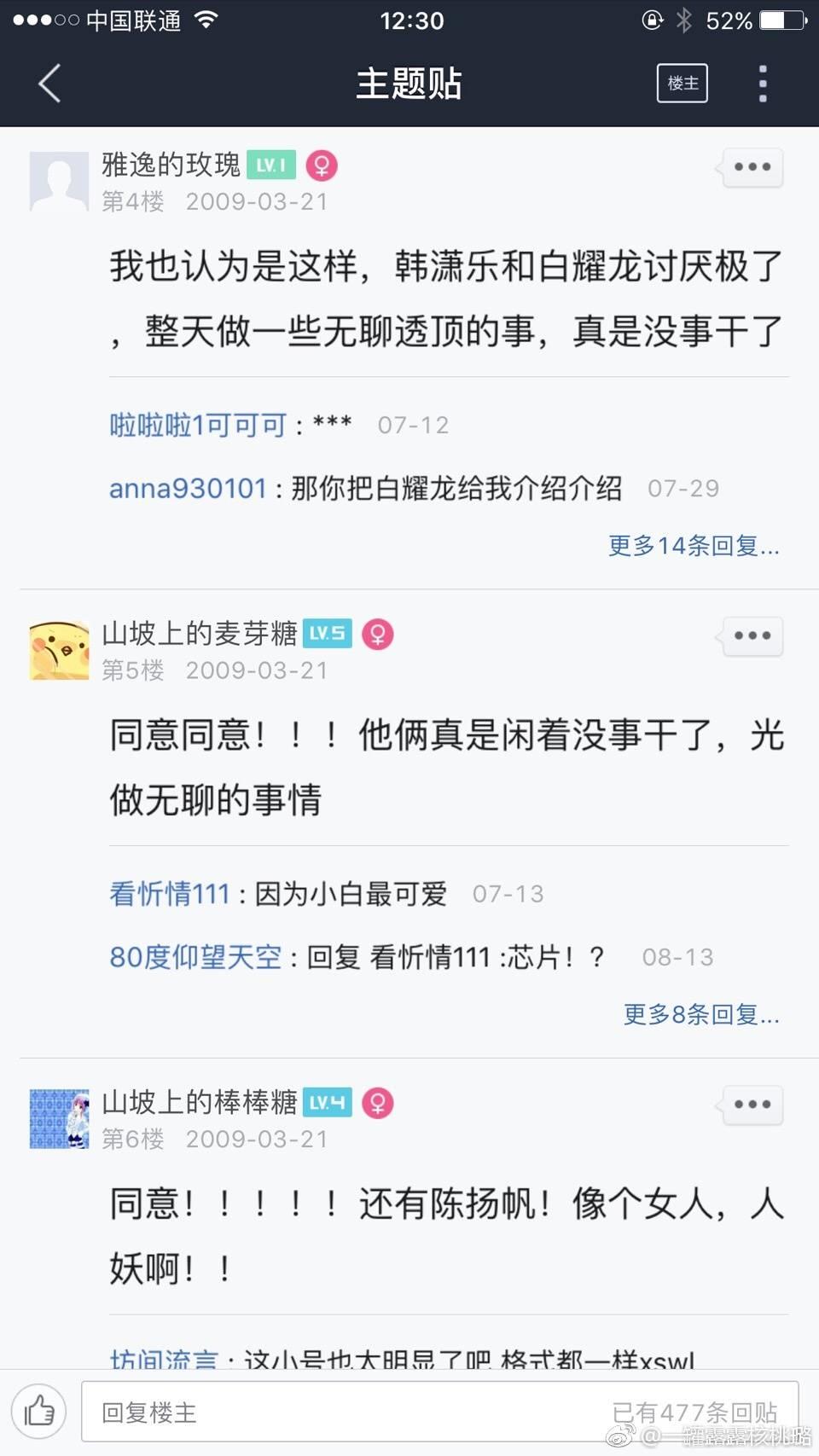Go back from the 主题贴 page

pyautogui.click(x=49, y=84)
